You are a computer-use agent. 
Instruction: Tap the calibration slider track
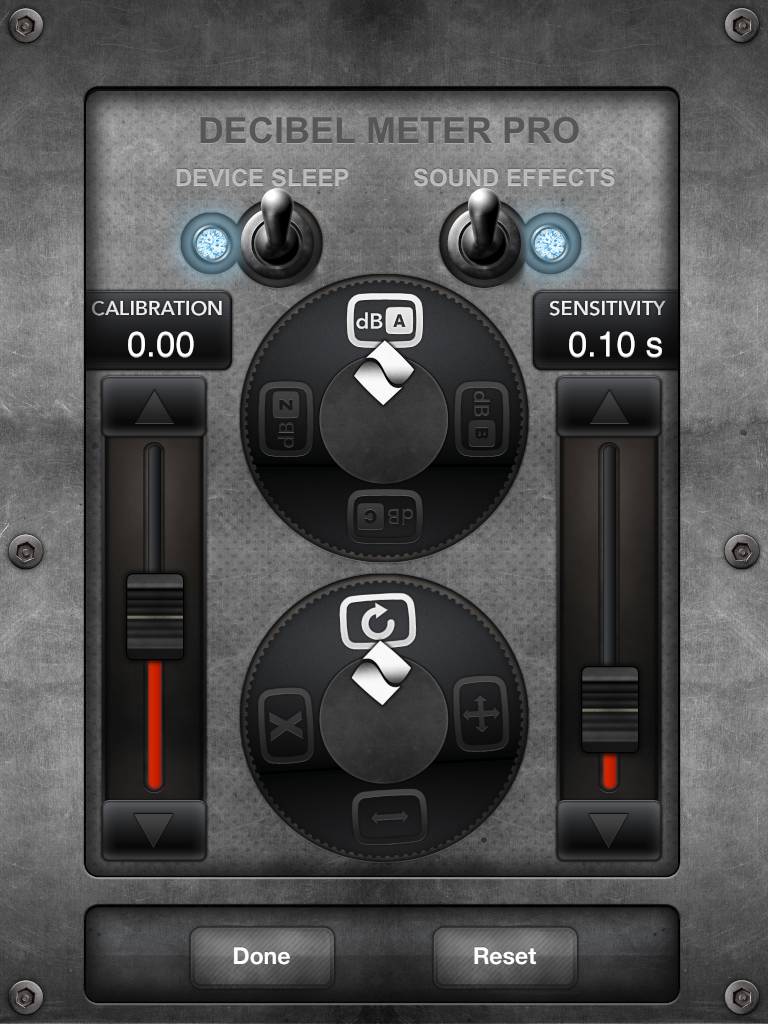(154, 500)
